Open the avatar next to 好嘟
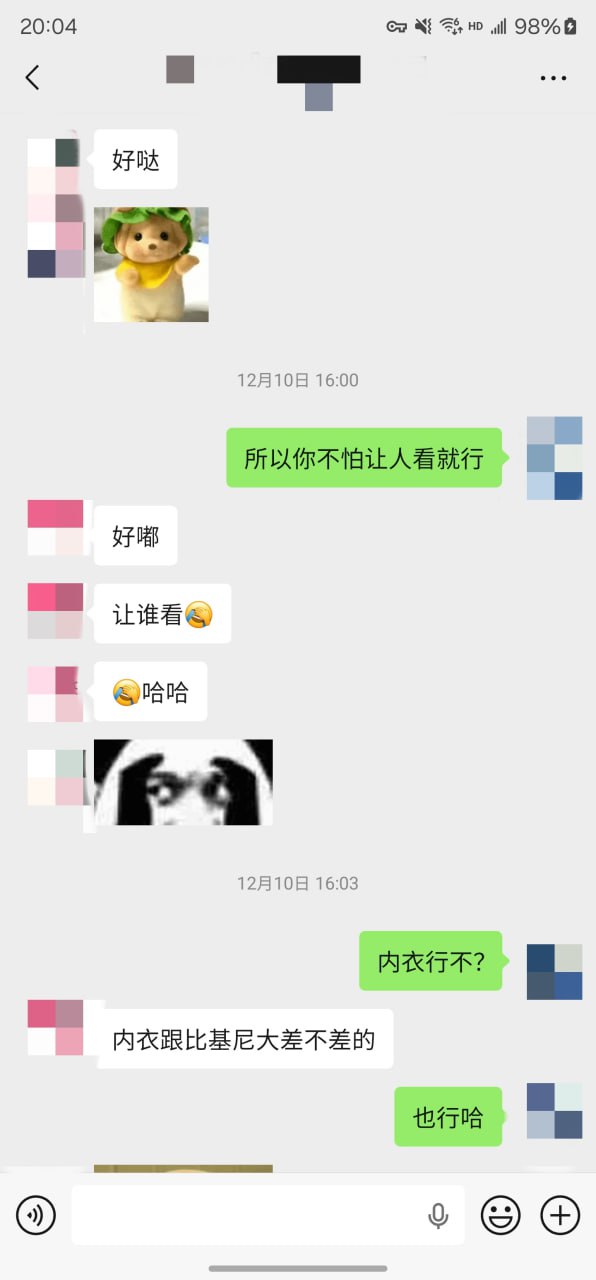The height and width of the screenshot is (1280, 596). click(x=55, y=528)
